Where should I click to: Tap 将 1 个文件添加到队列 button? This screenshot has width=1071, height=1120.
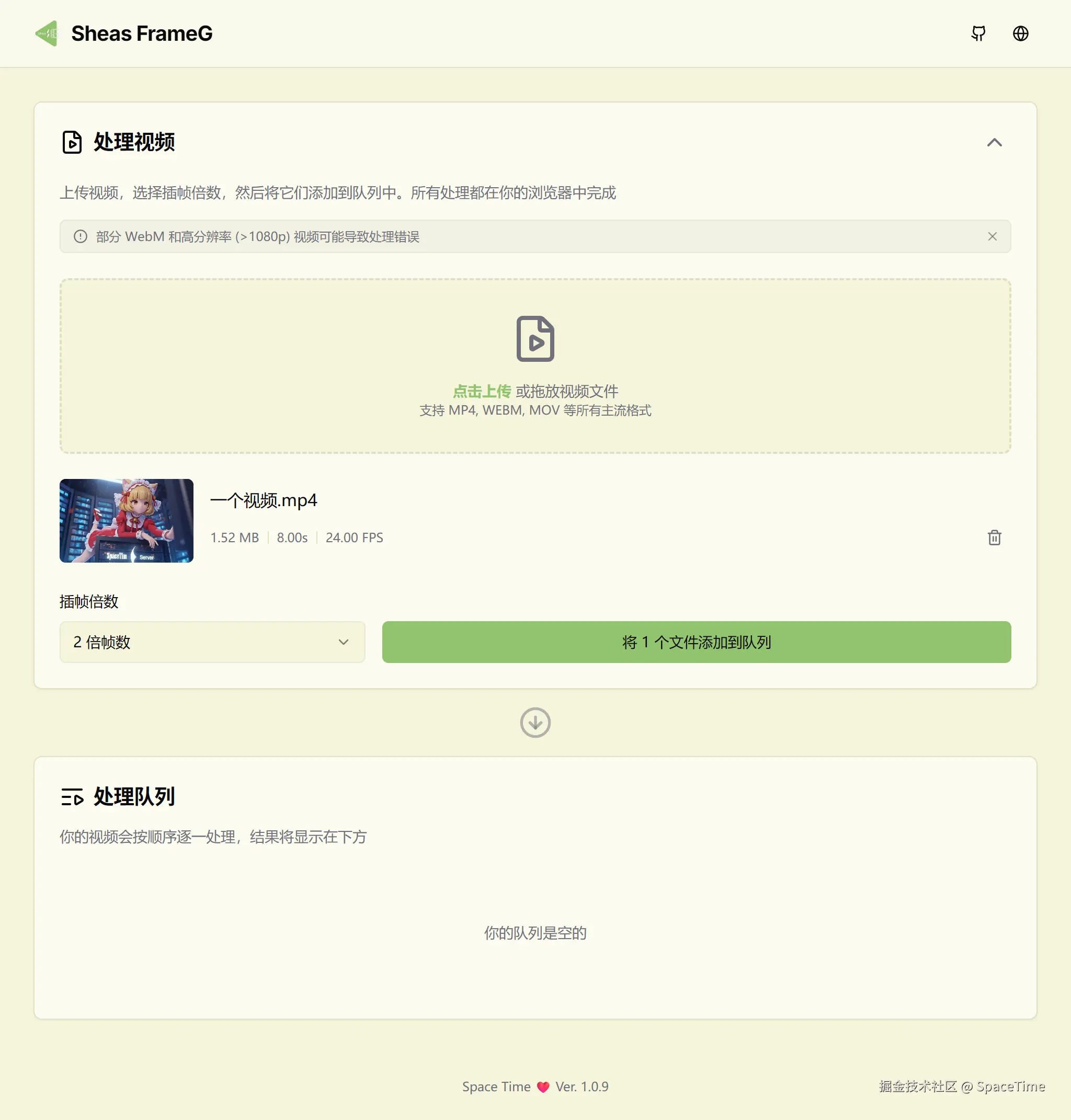696,642
